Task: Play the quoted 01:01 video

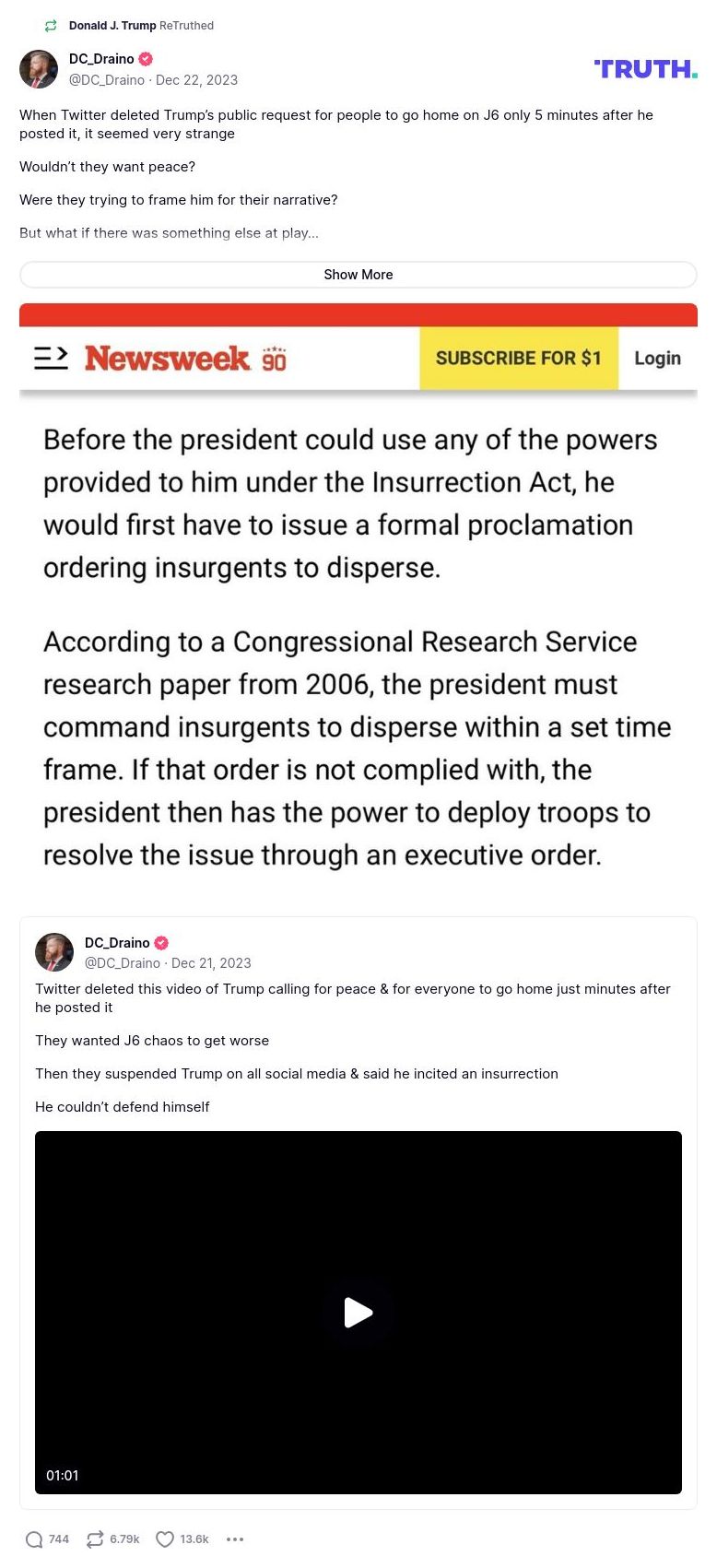Action: click(358, 1312)
